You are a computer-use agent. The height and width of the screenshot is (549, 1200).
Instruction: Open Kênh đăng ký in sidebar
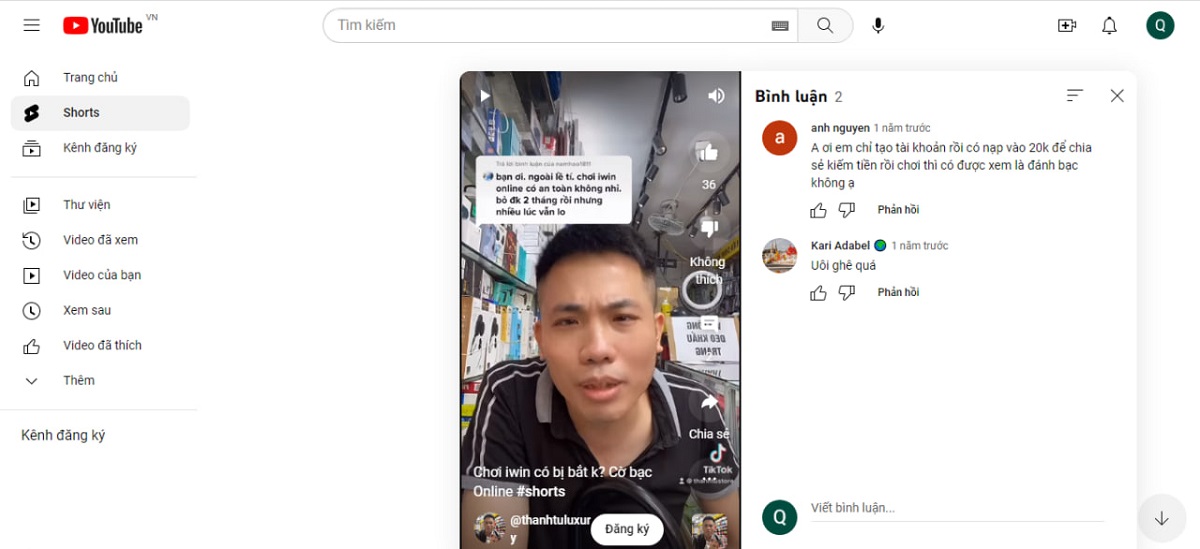(x=99, y=148)
